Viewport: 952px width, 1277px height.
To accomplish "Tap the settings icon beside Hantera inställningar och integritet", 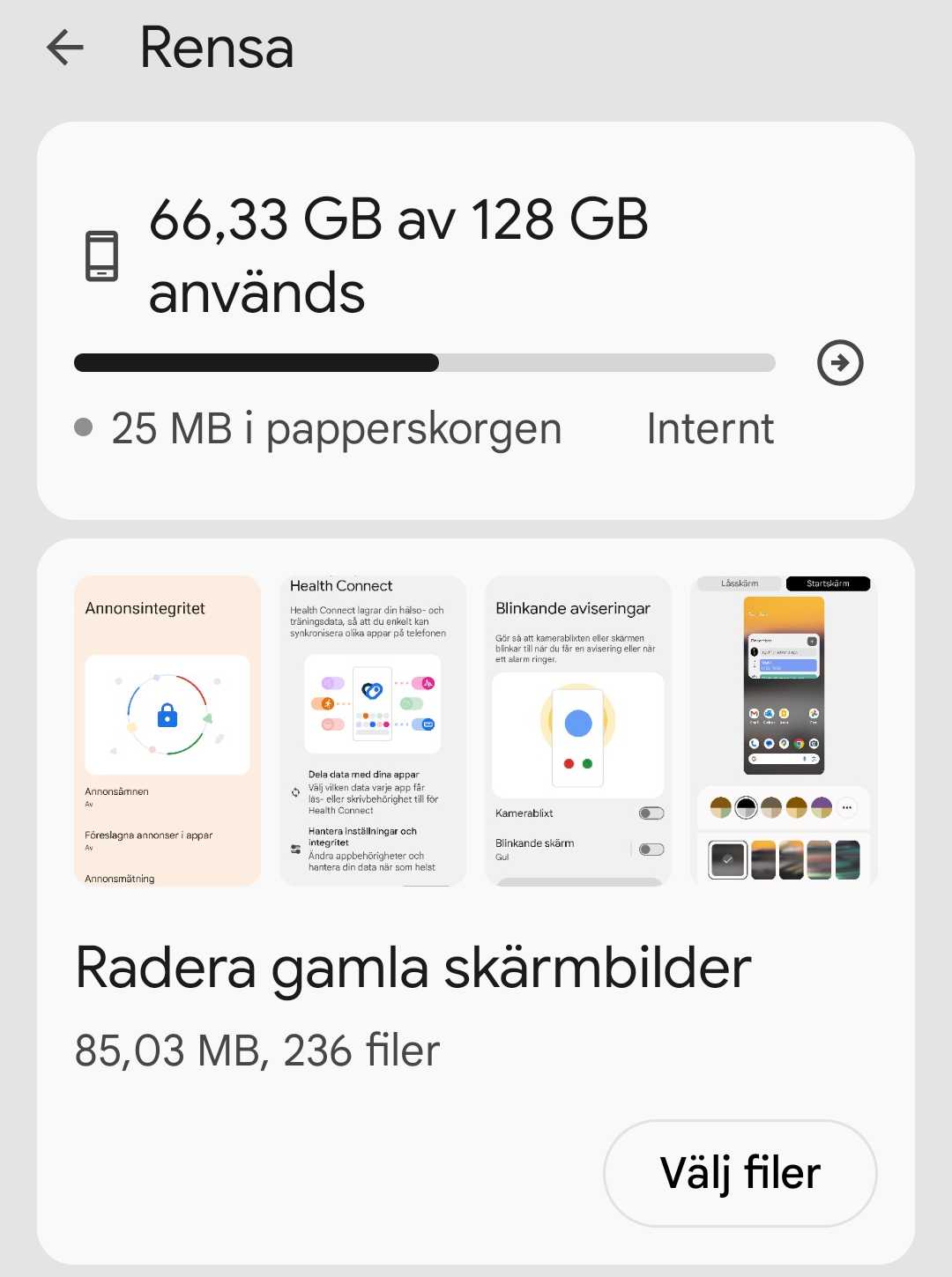I will [x=295, y=849].
